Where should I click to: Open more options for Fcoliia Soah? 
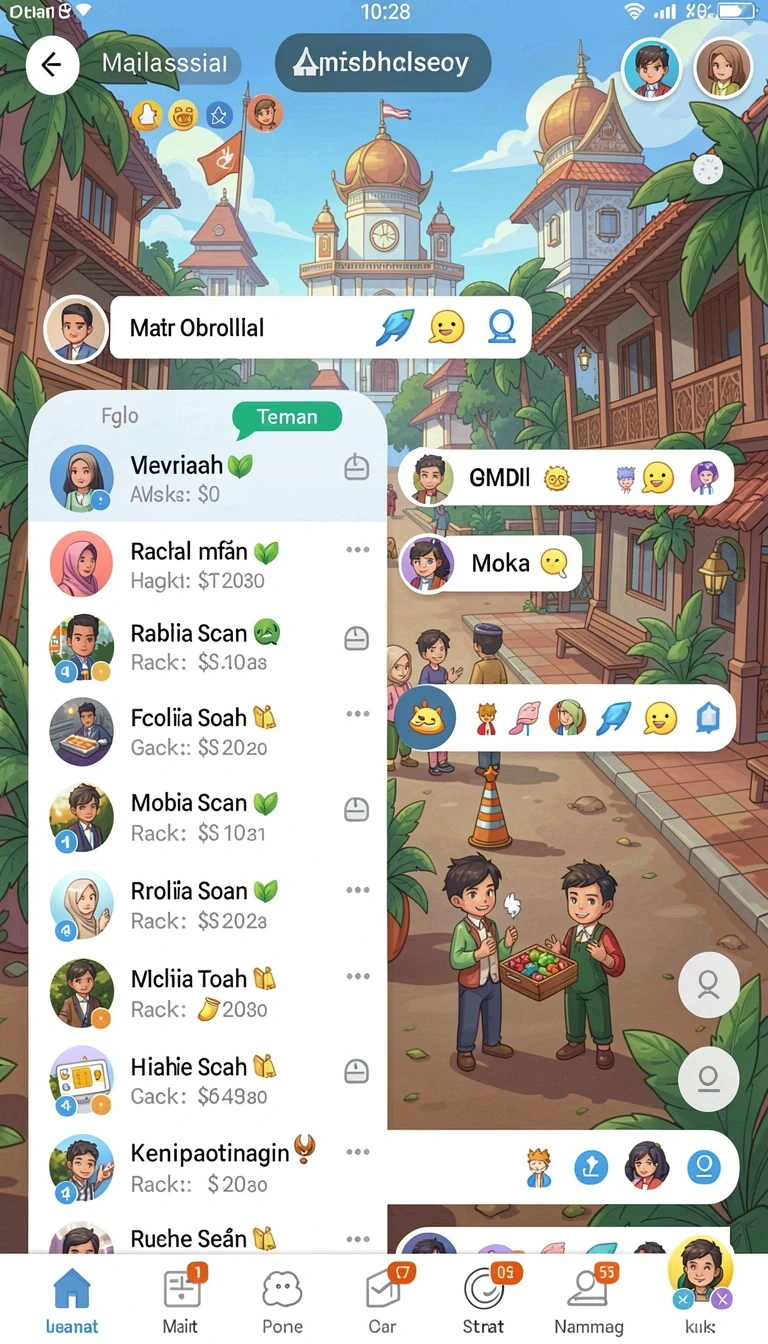click(357, 714)
